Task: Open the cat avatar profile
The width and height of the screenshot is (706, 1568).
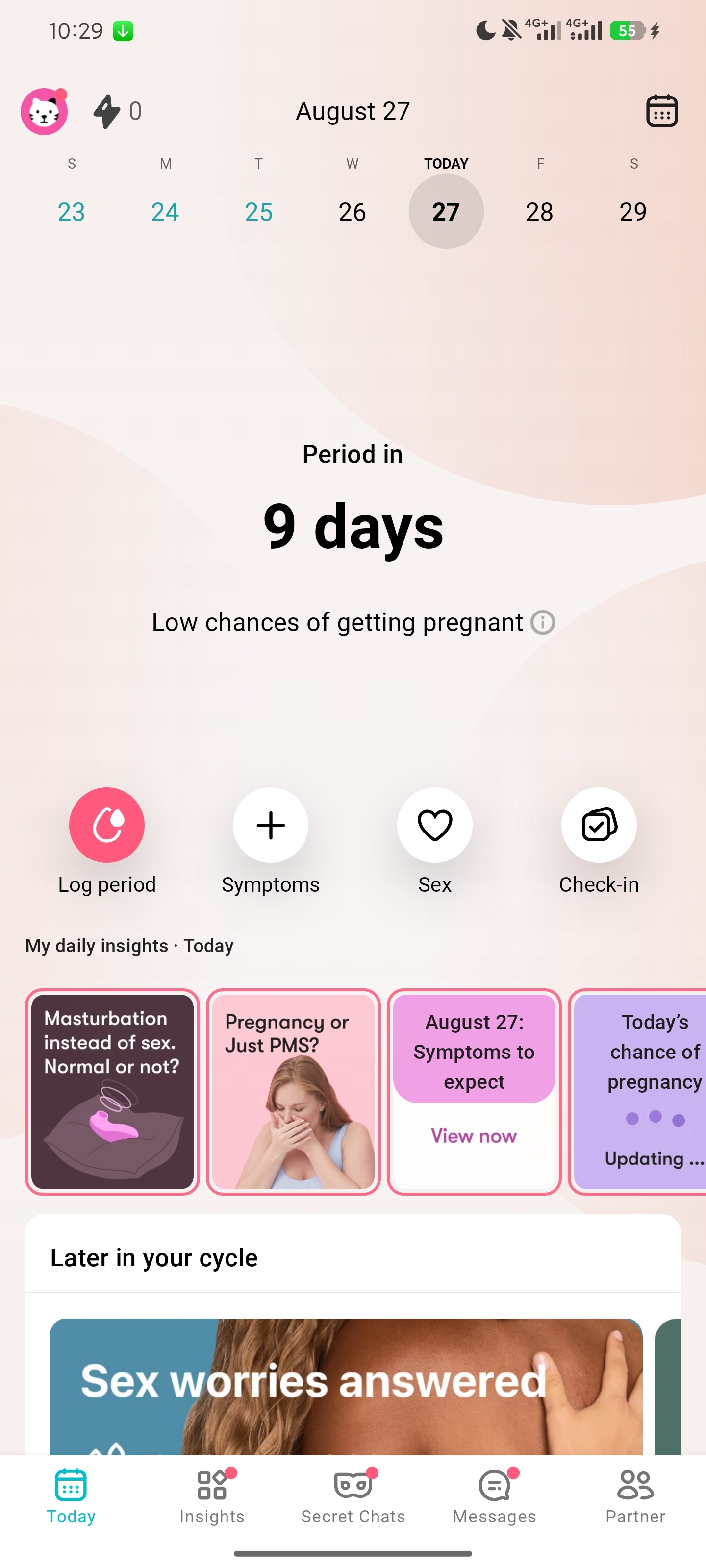Action: [44, 111]
